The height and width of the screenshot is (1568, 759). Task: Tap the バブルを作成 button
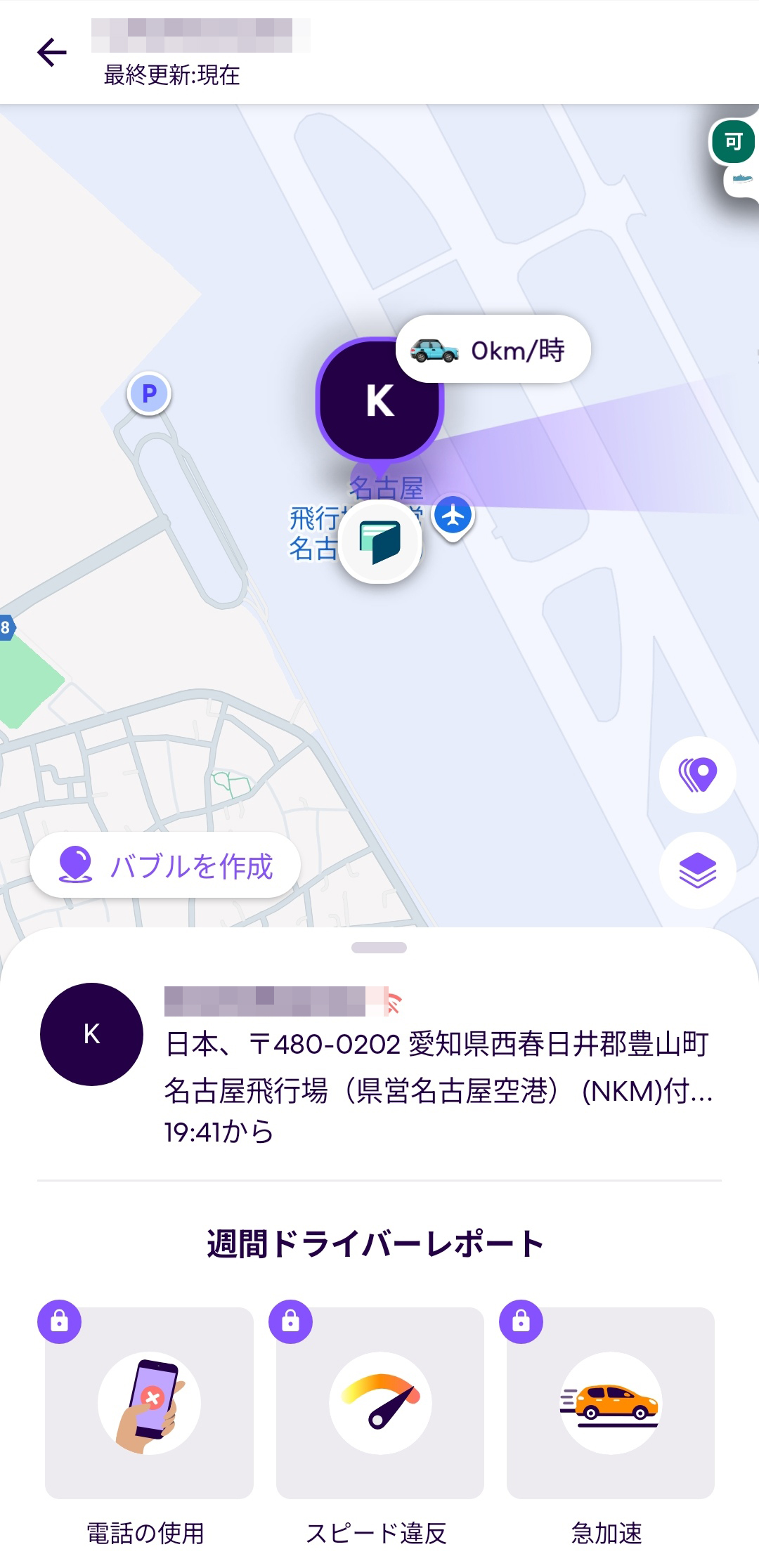coord(165,865)
